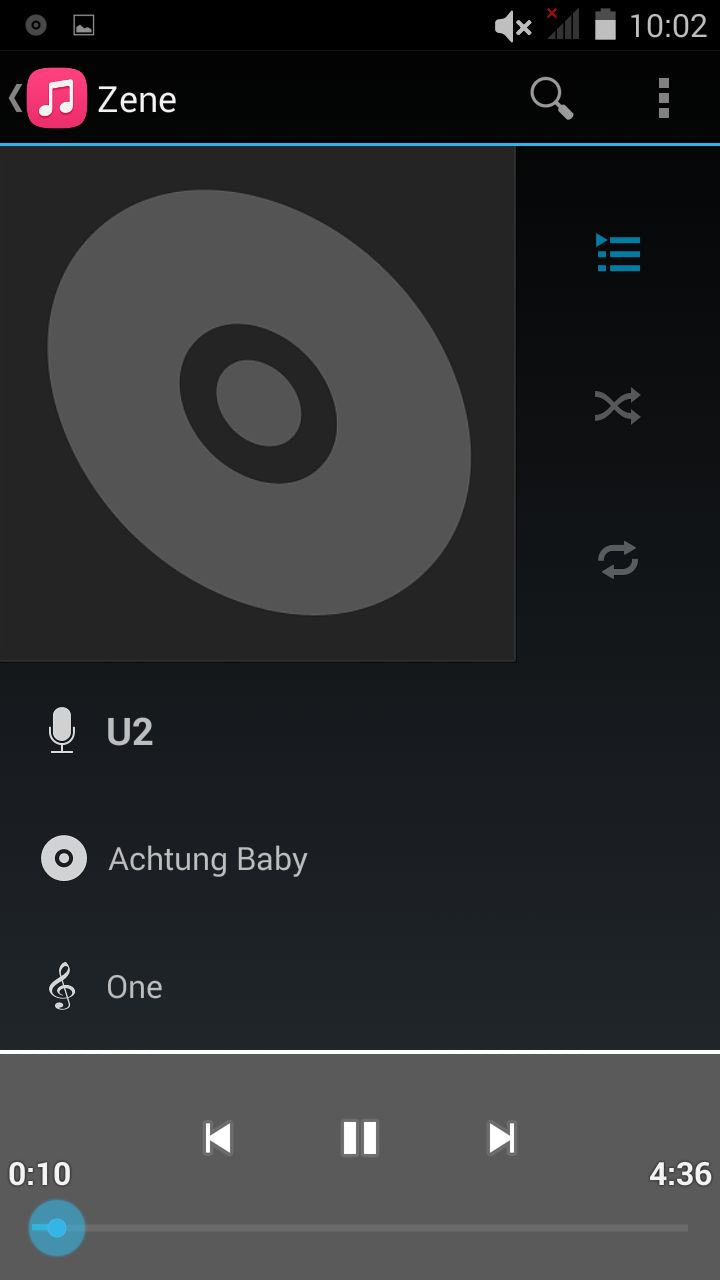The width and height of the screenshot is (720, 1280).
Task: Skip to the previous track
Action: (x=218, y=1138)
